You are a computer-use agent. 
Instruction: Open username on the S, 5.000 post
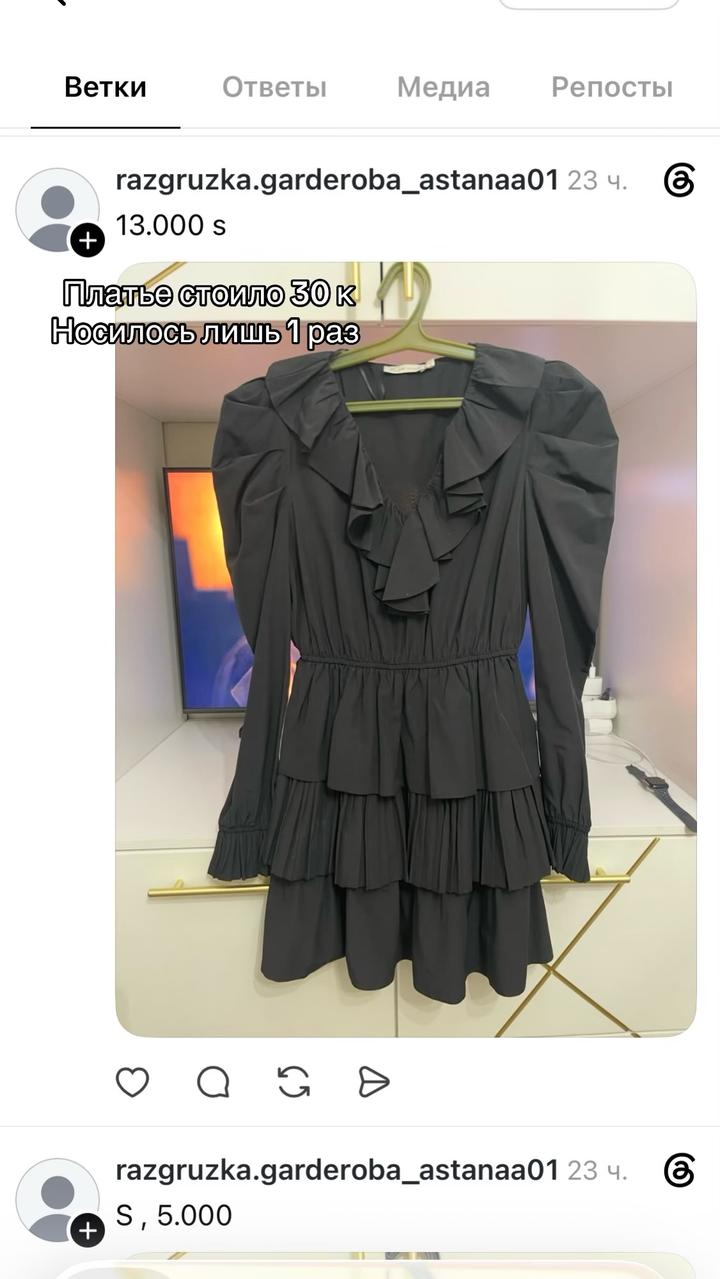pos(337,1169)
